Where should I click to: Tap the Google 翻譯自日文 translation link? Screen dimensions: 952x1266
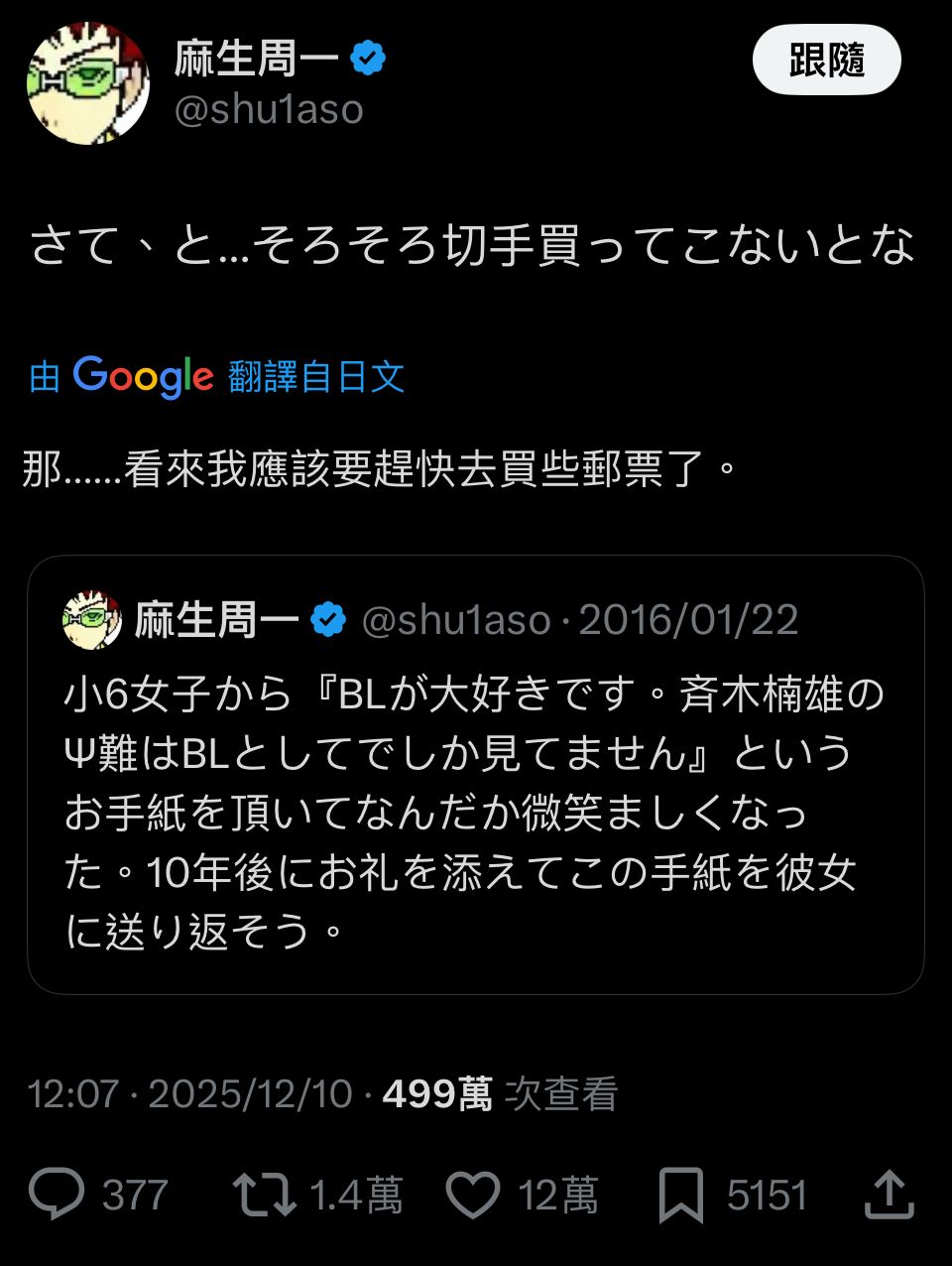tap(218, 376)
